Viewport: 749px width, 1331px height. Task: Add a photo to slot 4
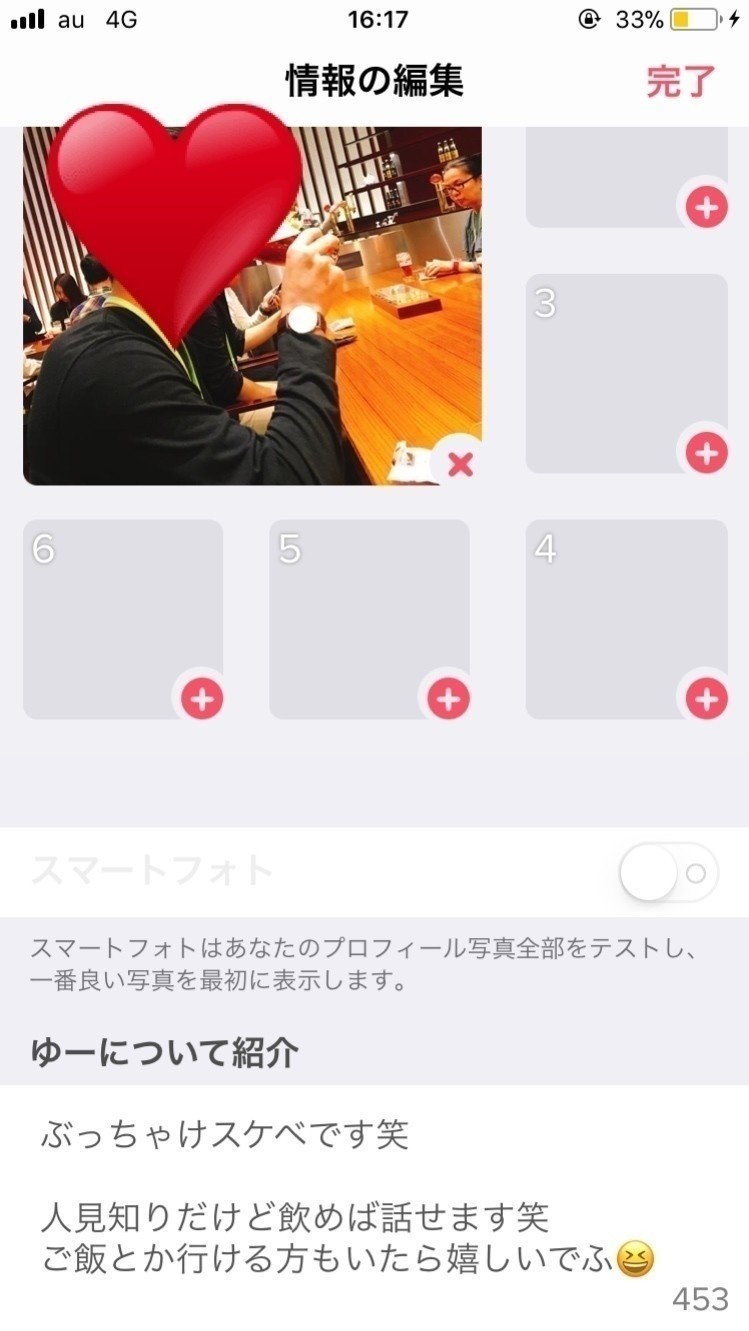pos(706,698)
